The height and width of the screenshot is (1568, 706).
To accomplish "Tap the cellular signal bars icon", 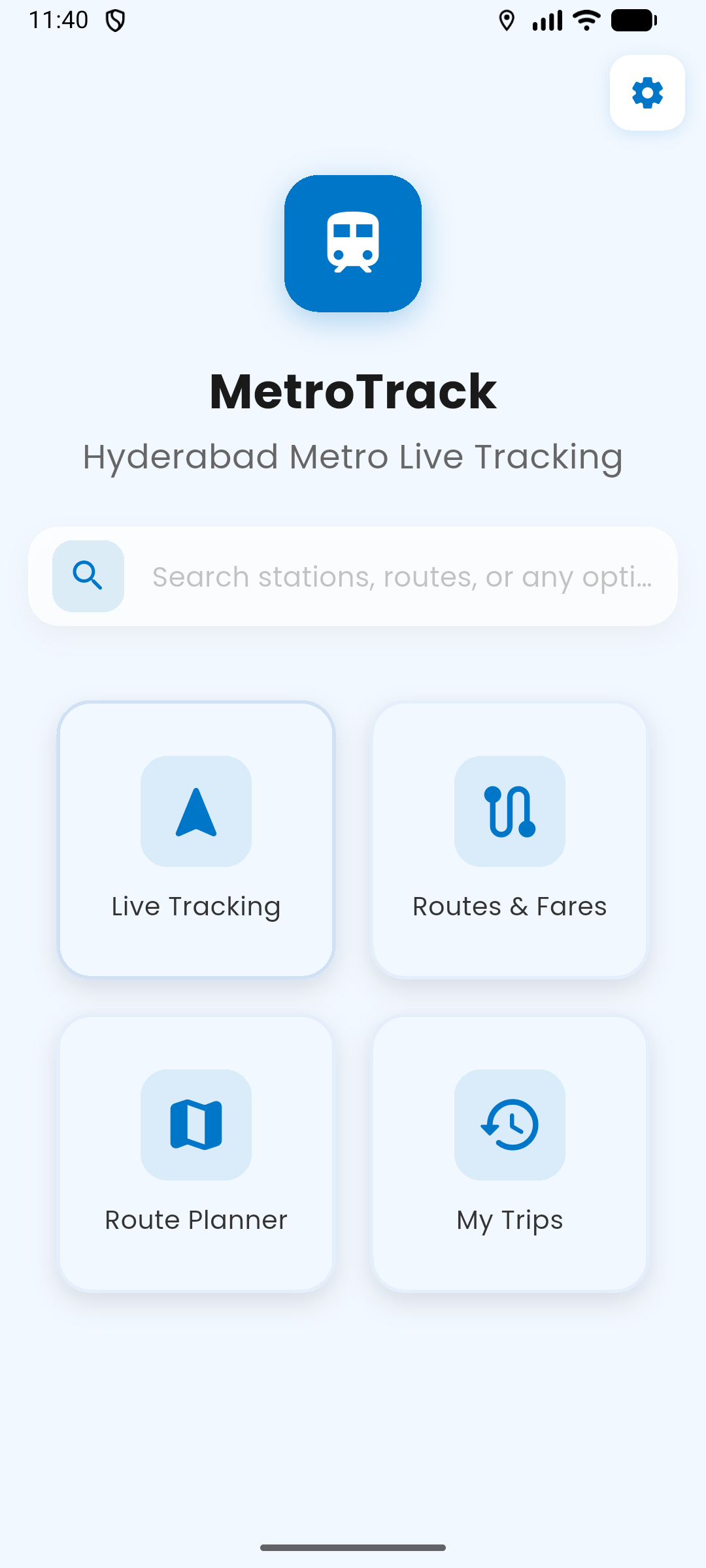I will point(548,20).
